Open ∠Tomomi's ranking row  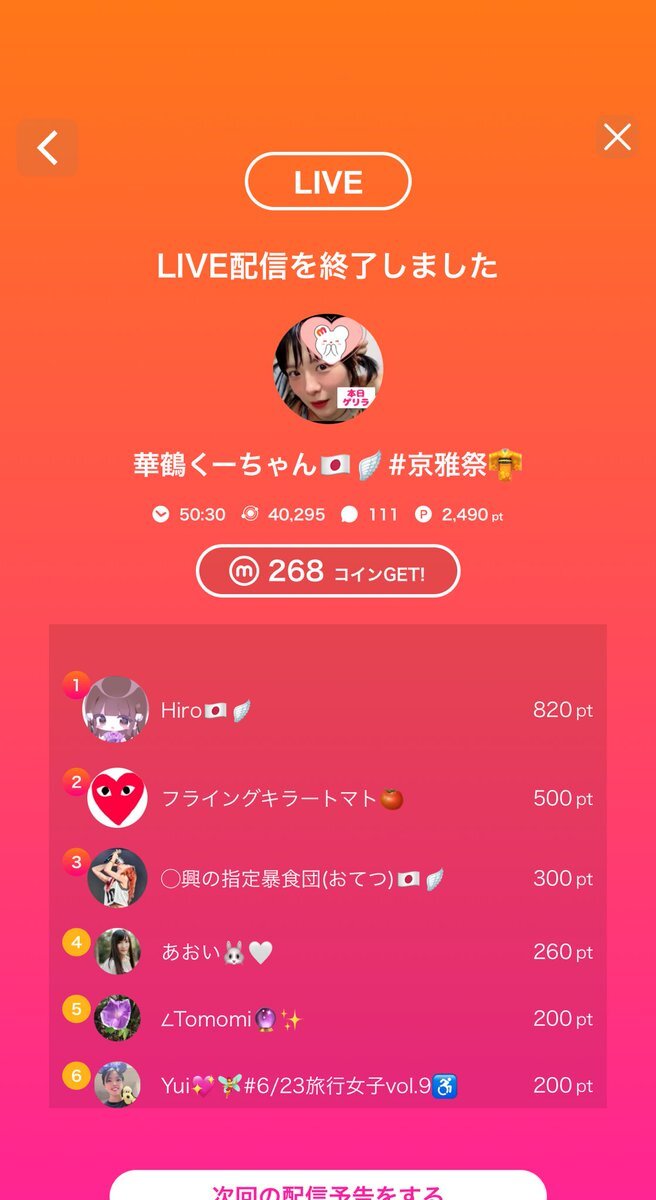tap(328, 1018)
